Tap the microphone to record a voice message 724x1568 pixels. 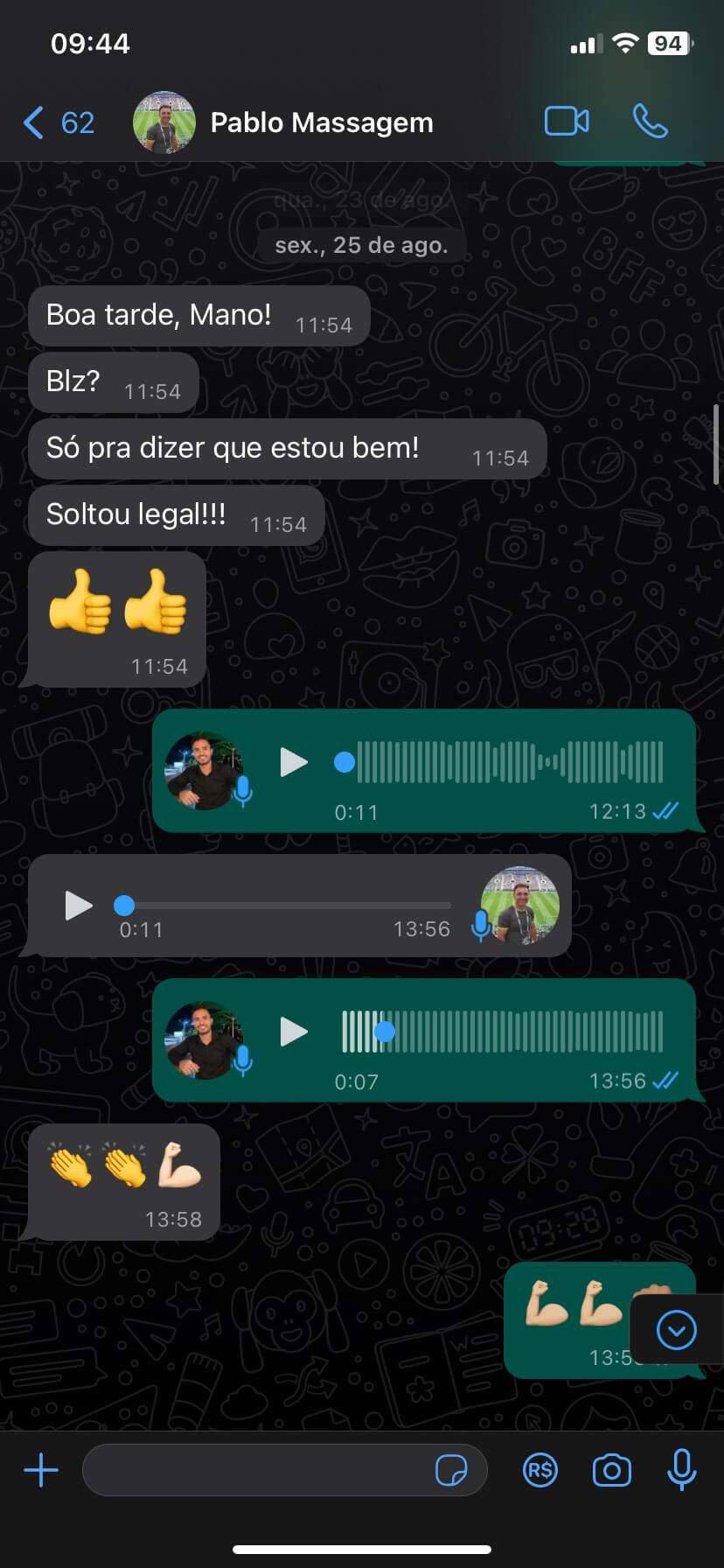click(681, 1469)
